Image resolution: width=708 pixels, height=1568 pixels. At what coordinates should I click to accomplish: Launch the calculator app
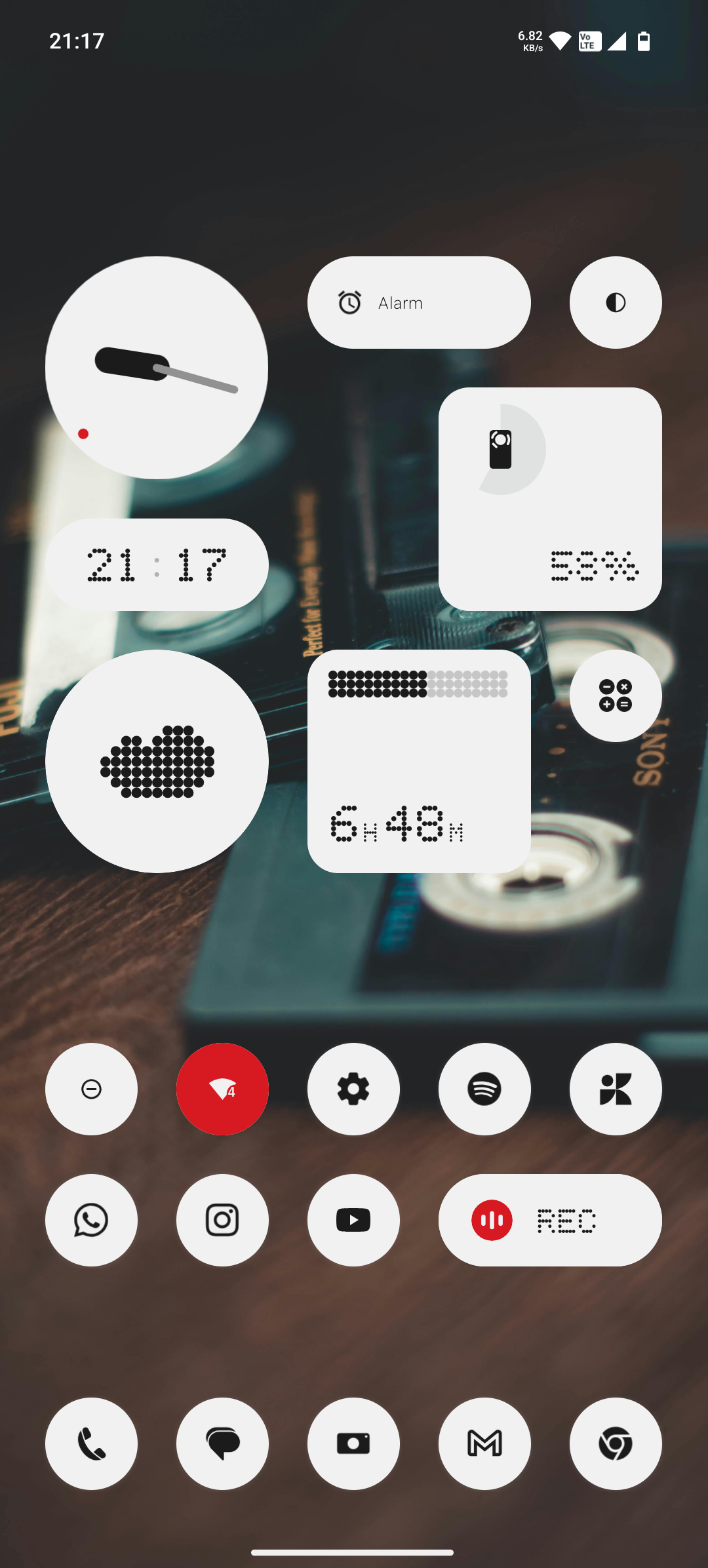point(616,696)
